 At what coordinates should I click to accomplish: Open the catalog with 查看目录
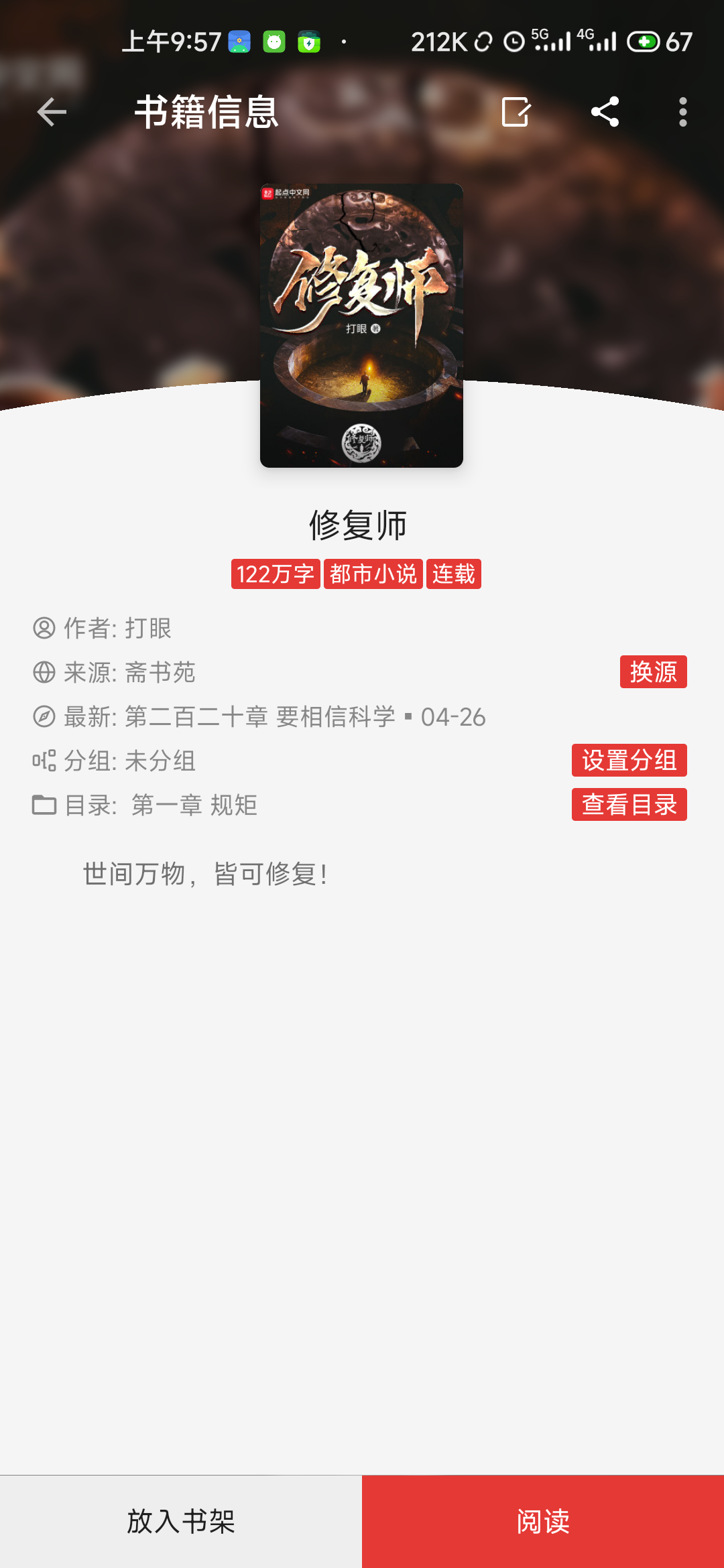[x=629, y=805]
